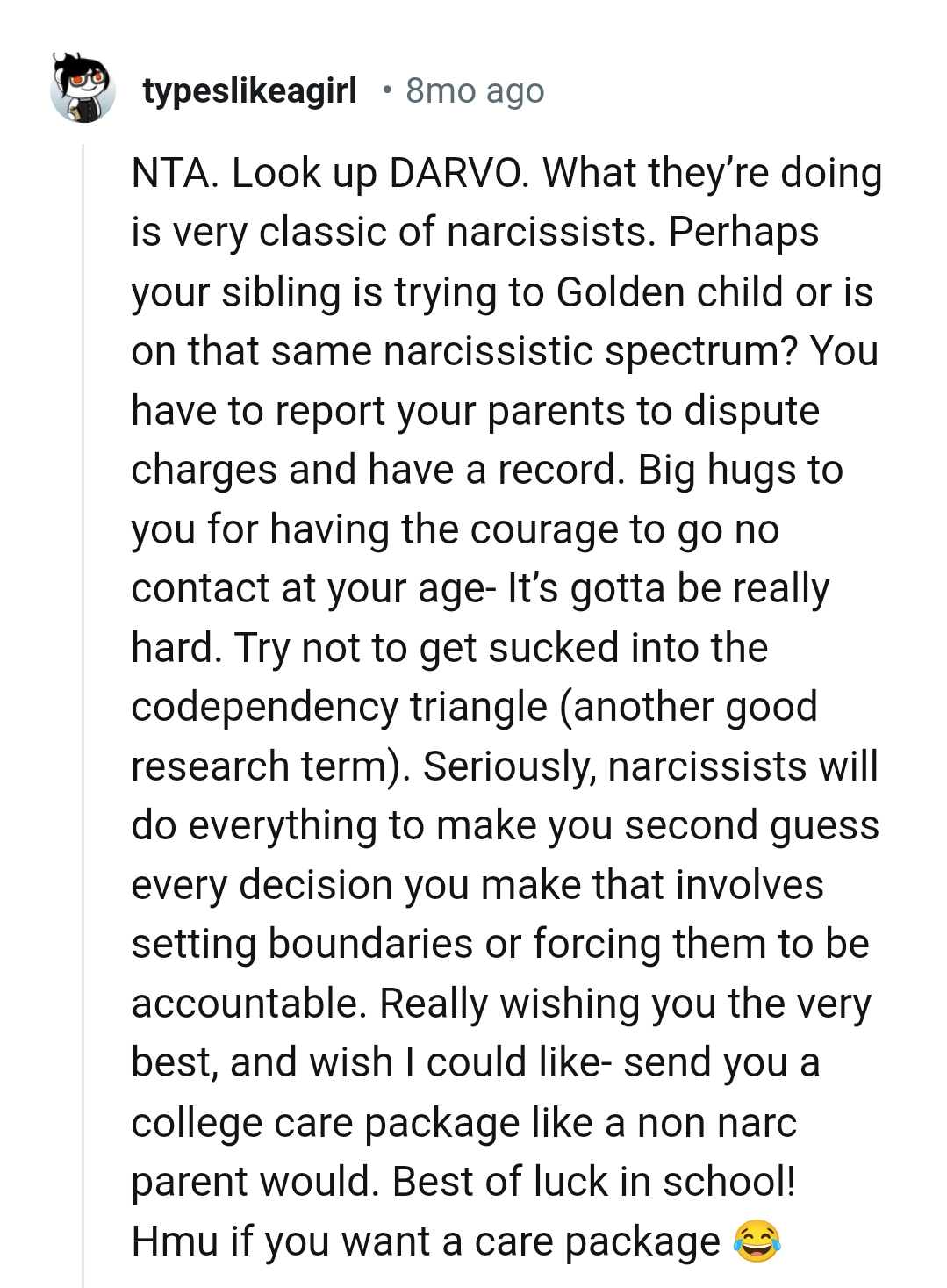Click the sentence 'Best of luck in school!'
Screen dimensions: 947x1288
594,1181
